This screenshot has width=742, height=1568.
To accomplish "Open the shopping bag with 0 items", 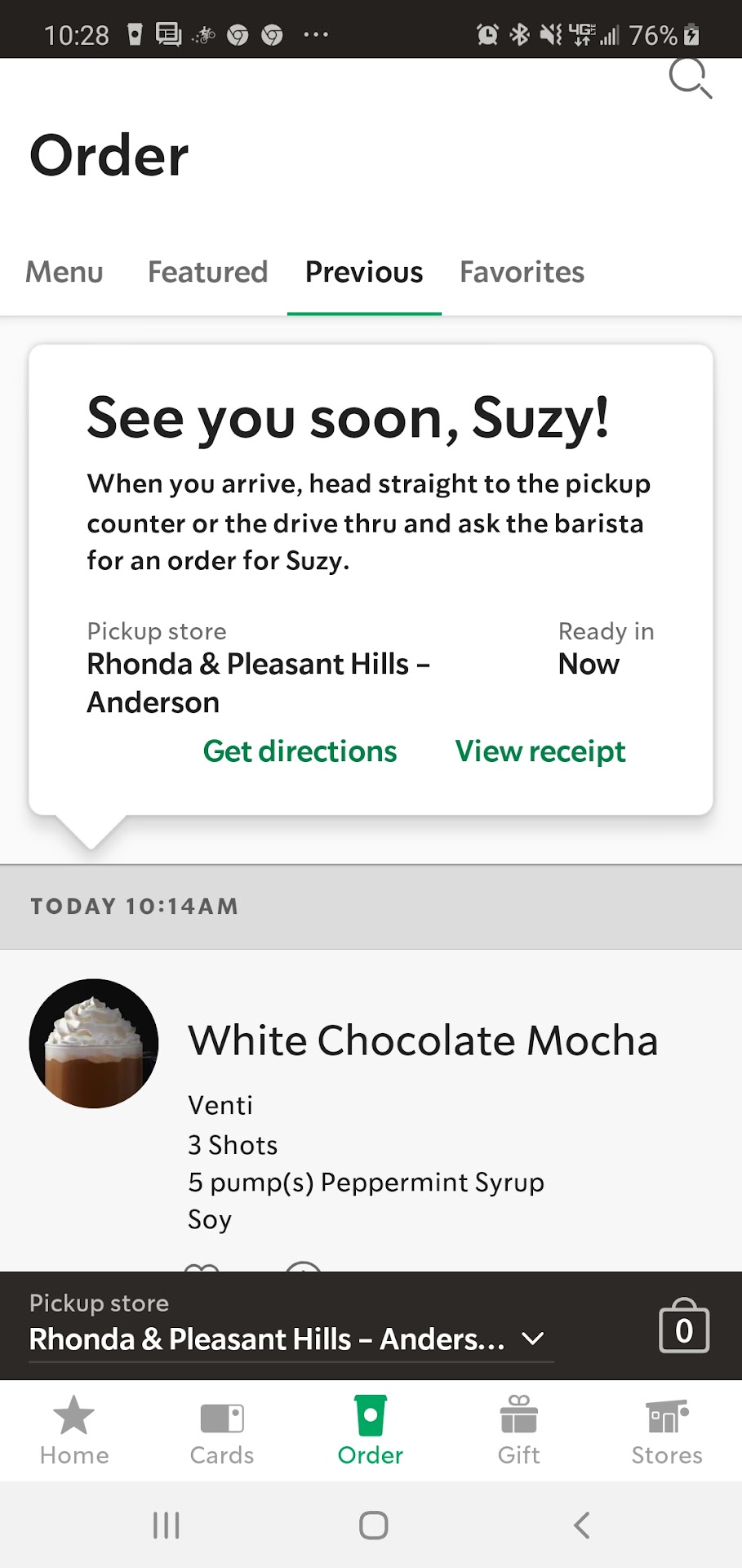I will (684, 1326).
